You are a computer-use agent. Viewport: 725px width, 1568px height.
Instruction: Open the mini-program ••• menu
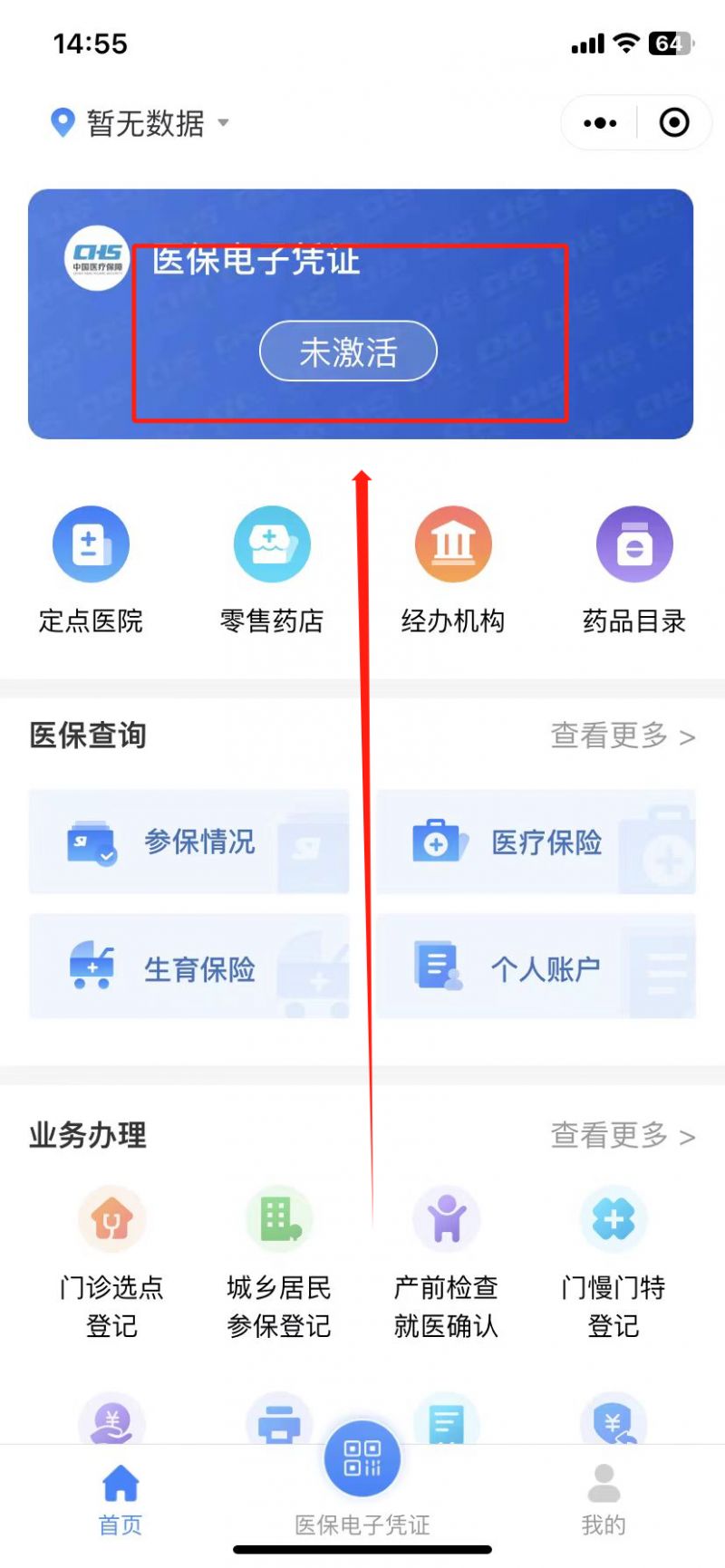(x=597, y=122)
